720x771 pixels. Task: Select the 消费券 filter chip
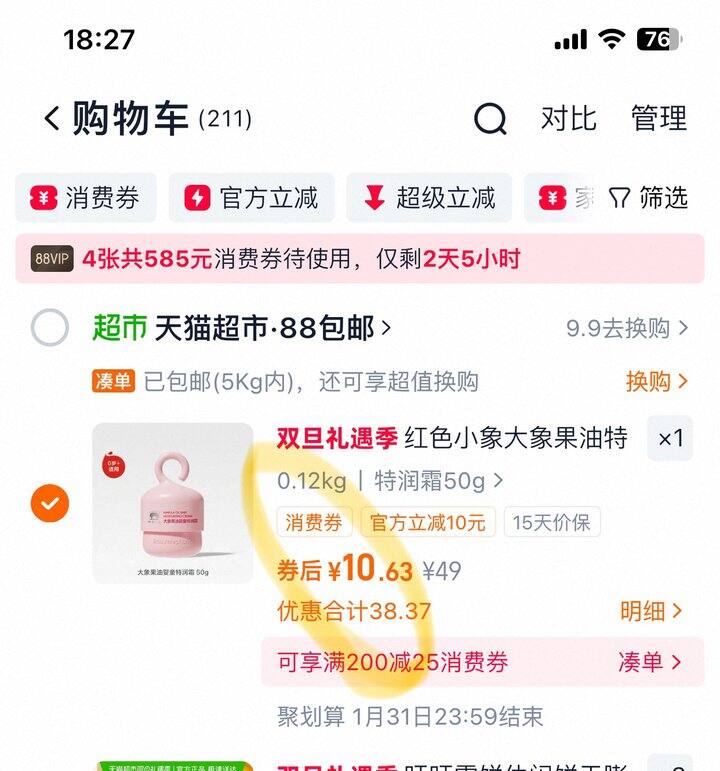(86, 198)
